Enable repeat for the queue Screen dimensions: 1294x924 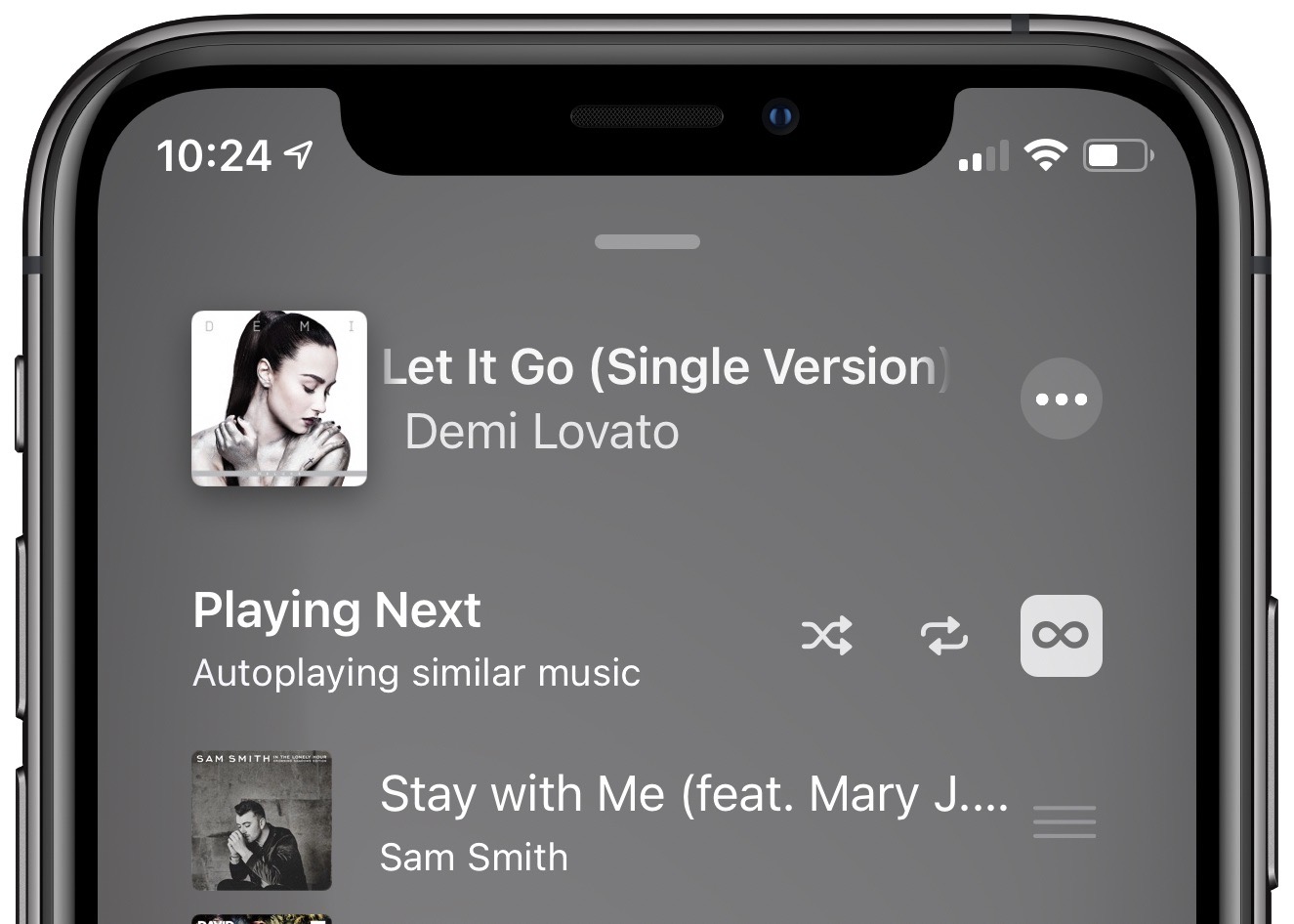(943, 636)
